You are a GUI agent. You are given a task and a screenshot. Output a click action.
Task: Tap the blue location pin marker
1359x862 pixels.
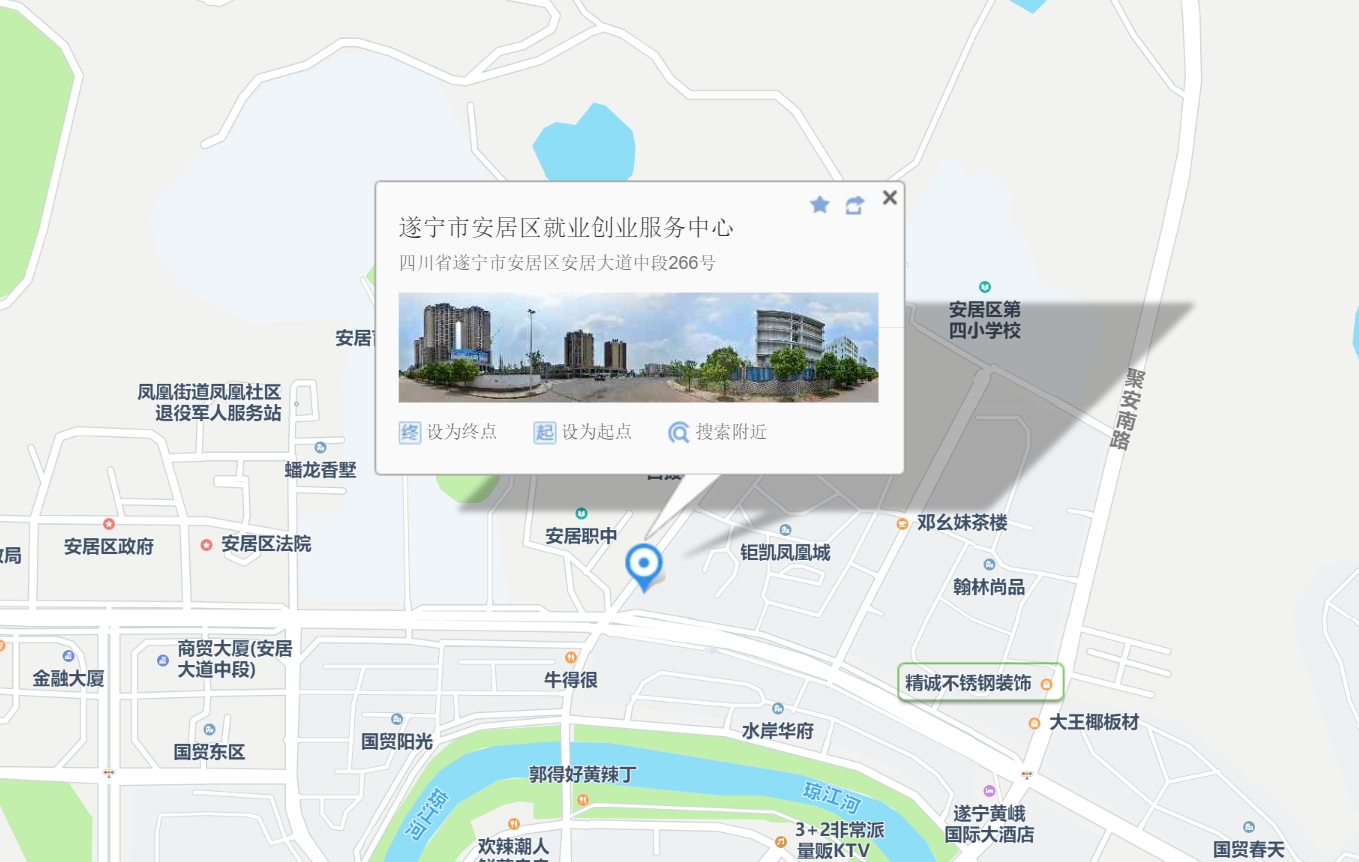pyautogui.click(x=644, y=565)
